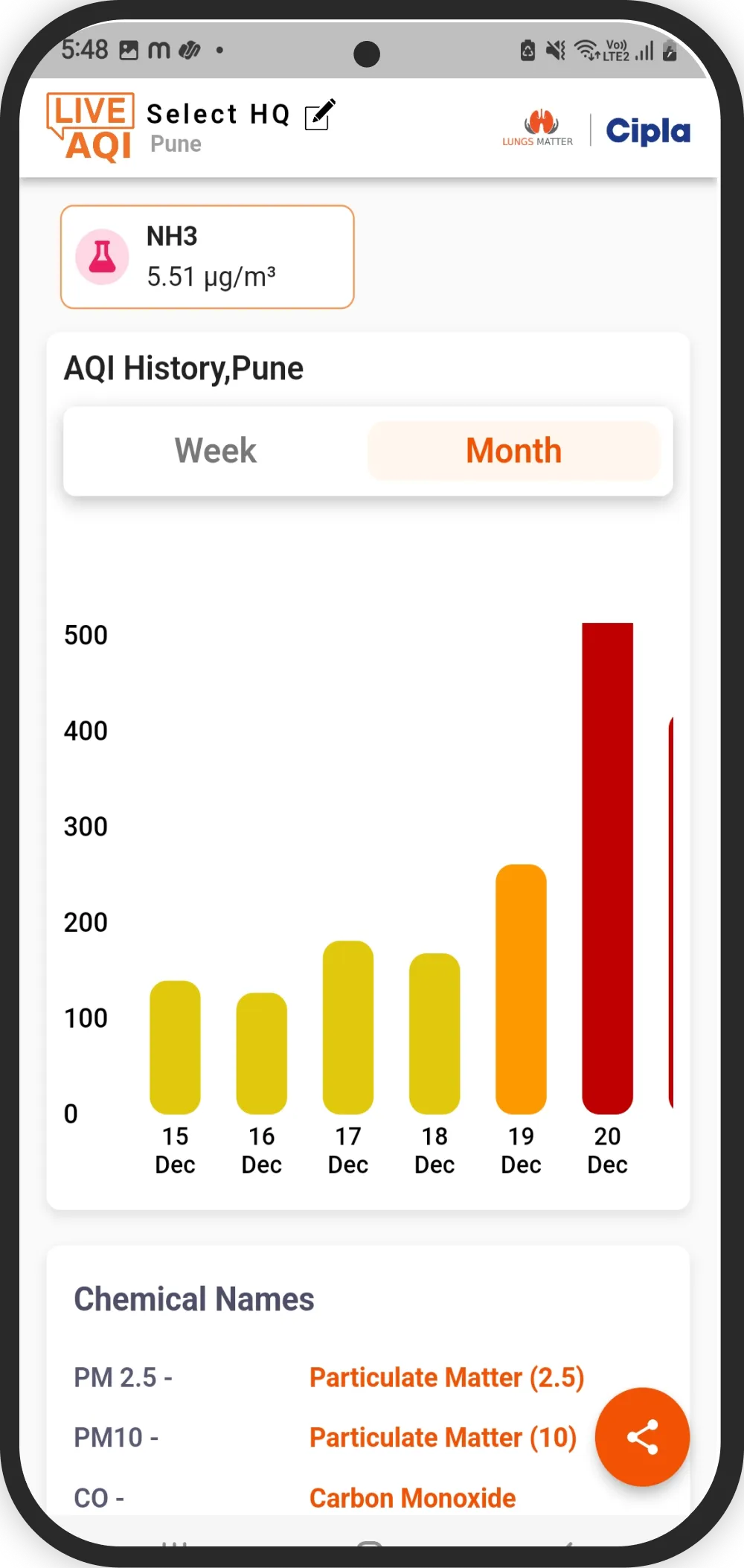Viewport: 744px width, 1568px height.
Task: Share the AQI report
Action: (x=642, y=1436)
